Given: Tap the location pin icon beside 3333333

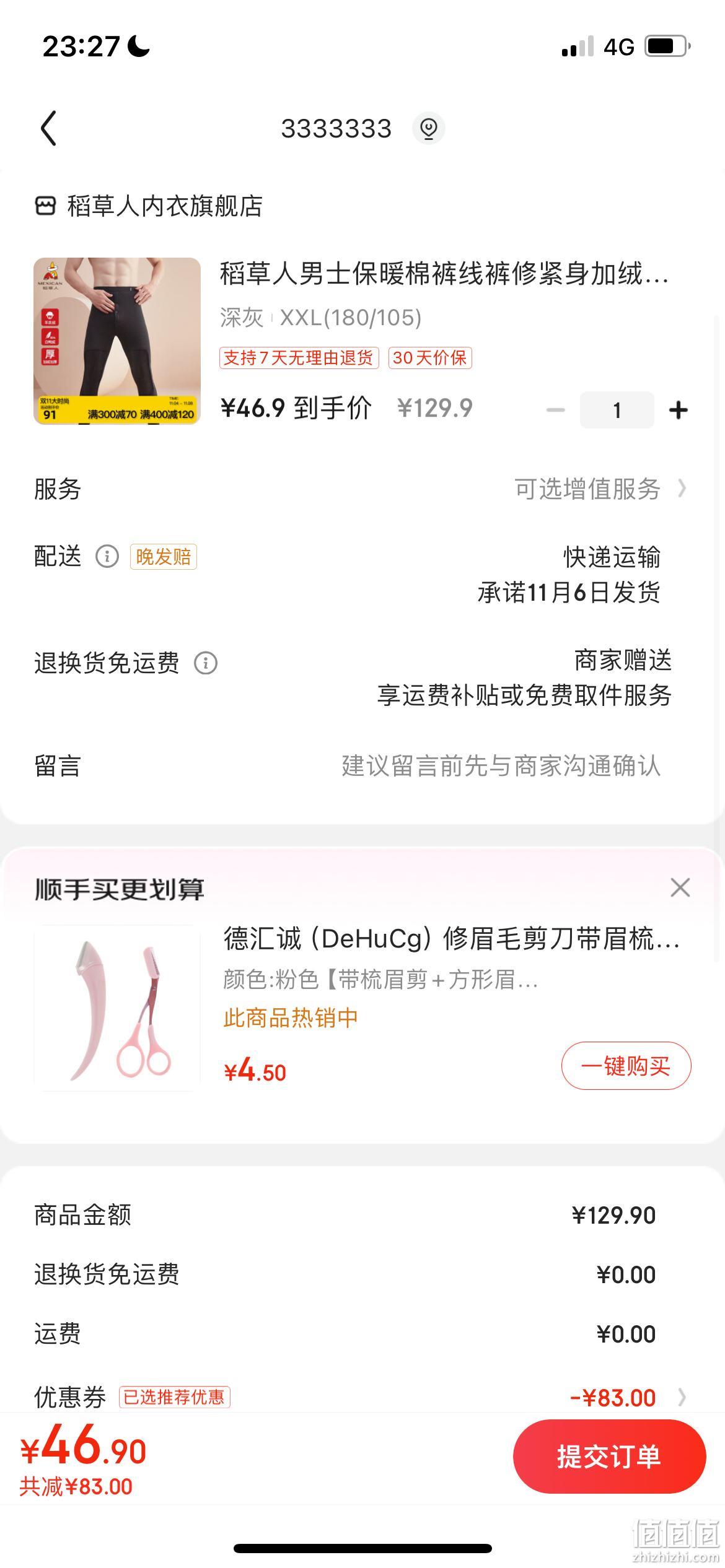Looking at the screenshot, I should coord(429,128).
